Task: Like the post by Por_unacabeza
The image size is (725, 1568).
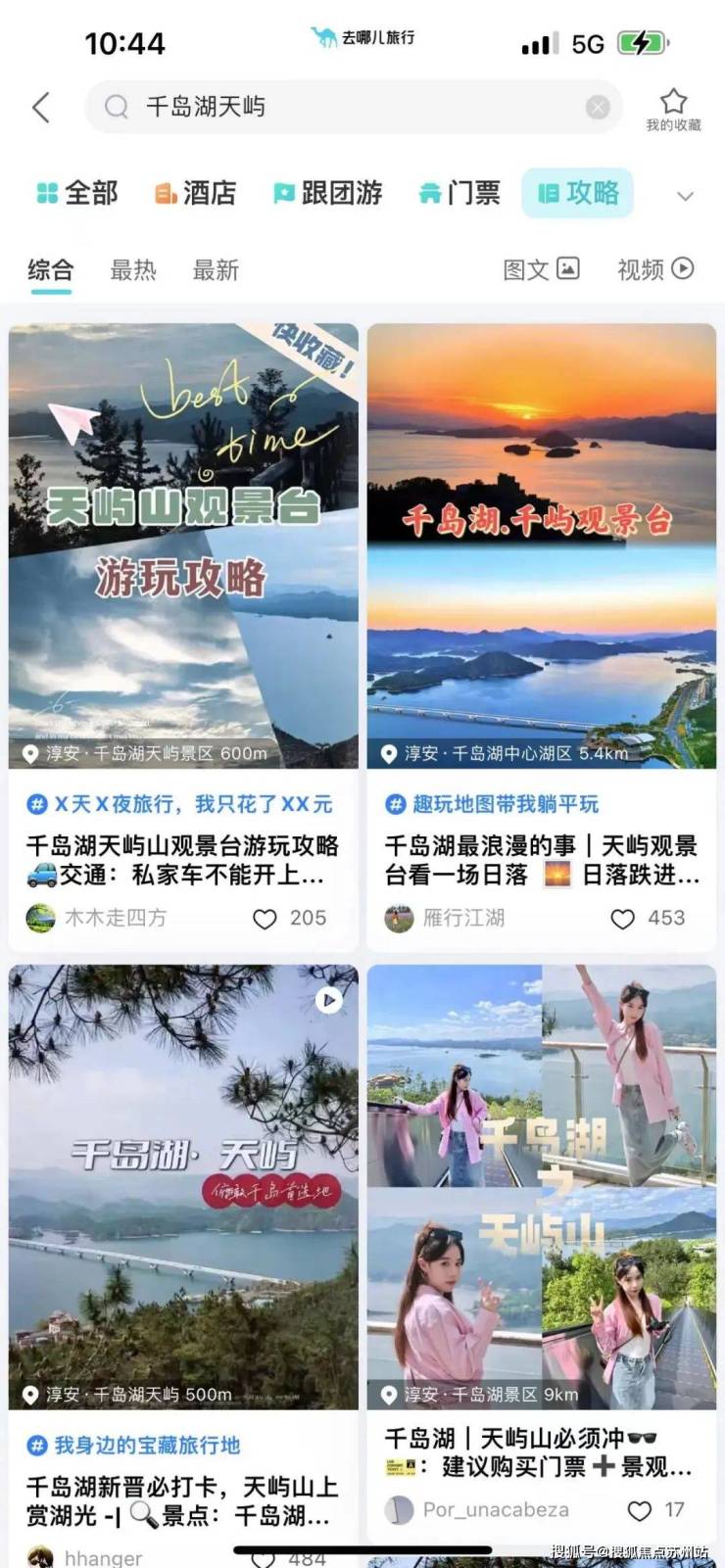Action: (x=640, y=1510)
